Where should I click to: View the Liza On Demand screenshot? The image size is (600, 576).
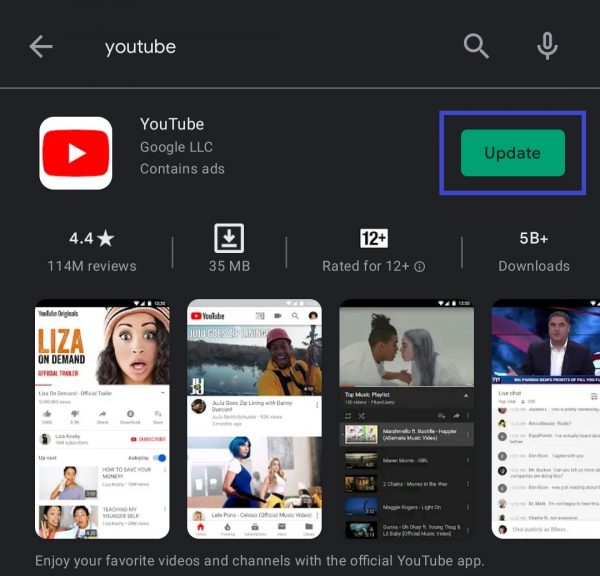point(102,418)
